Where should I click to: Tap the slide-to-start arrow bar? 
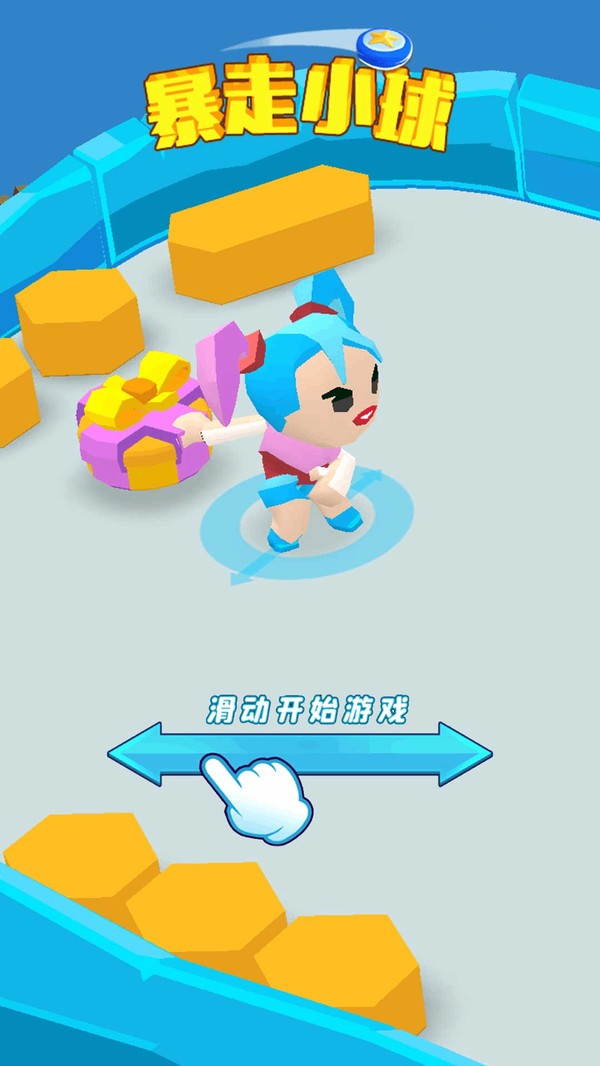click(300, 752)
